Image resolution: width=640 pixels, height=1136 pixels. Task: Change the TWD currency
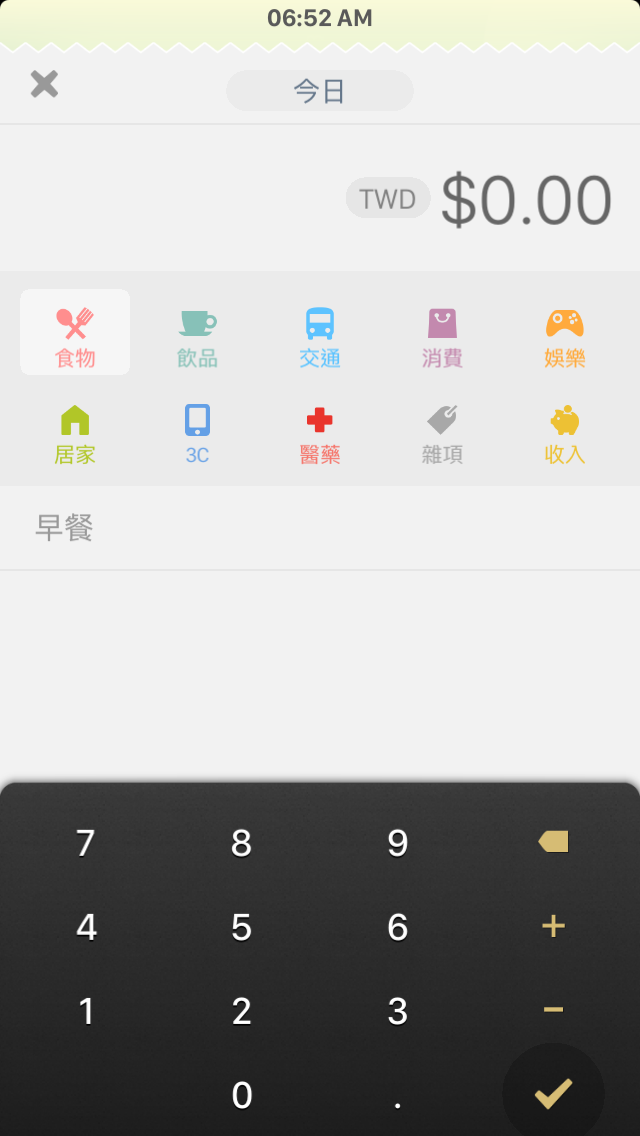pyautogui.click(x=388, y=198)
